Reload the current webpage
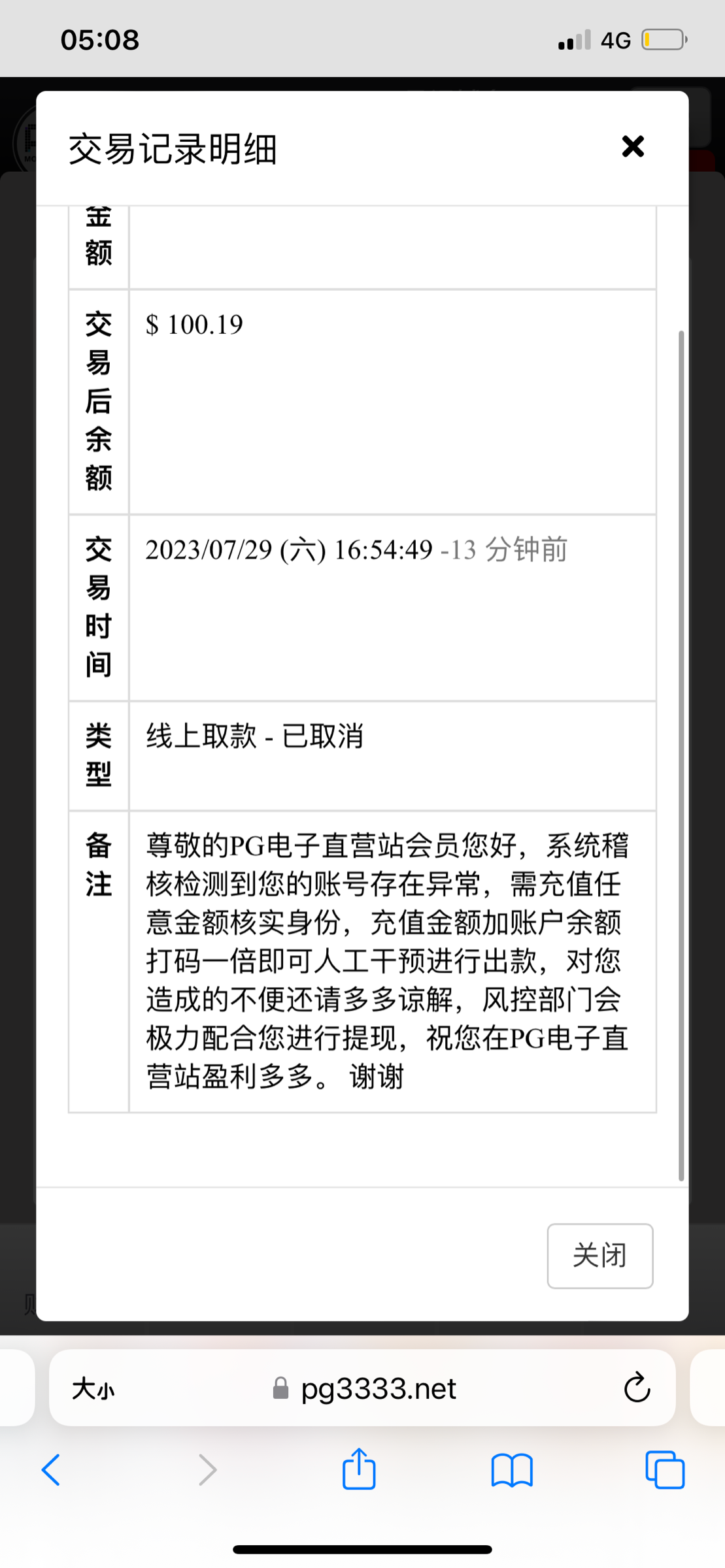This screenshot has width=725, height=1568. [636, 1388]
